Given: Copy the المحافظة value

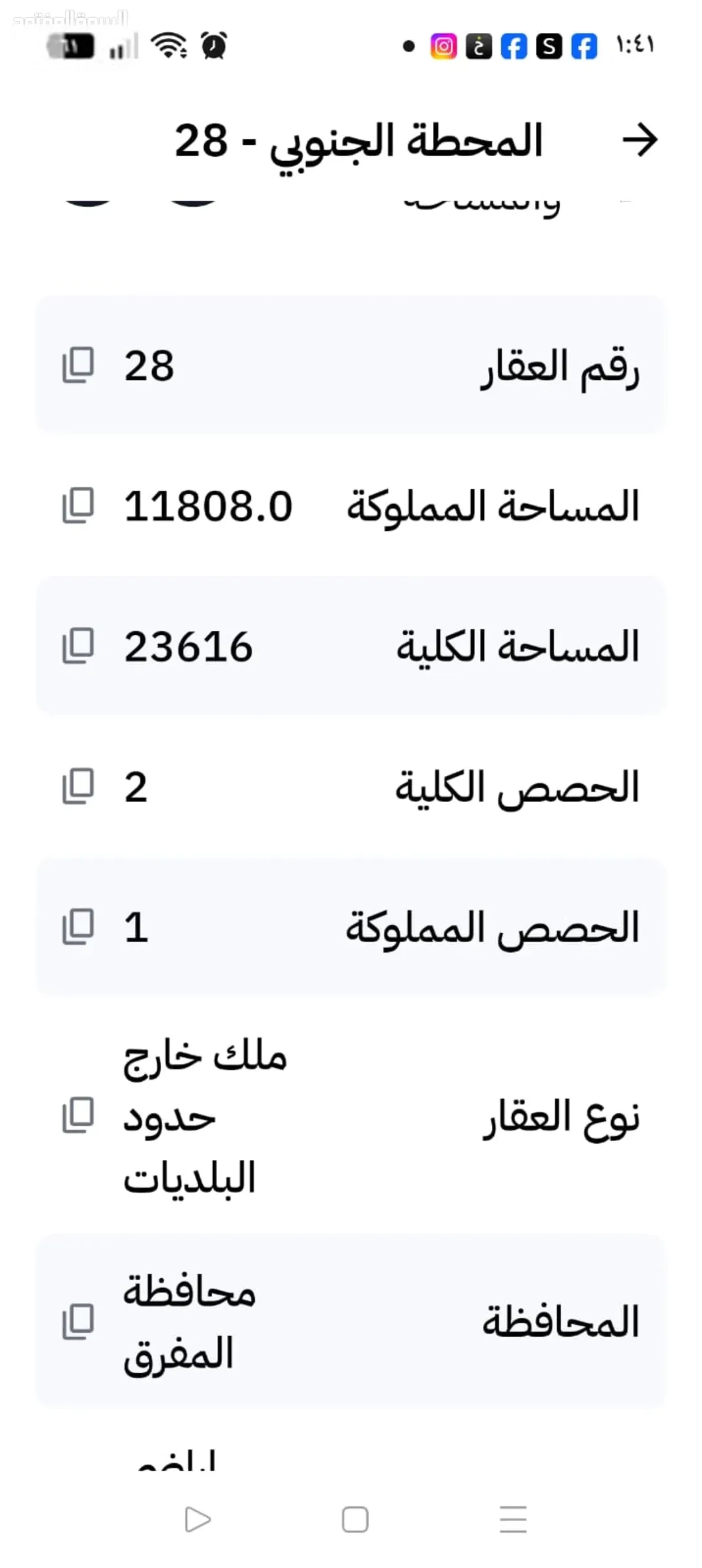Looking at the screenshot, I should click(x=78, y=1322).
